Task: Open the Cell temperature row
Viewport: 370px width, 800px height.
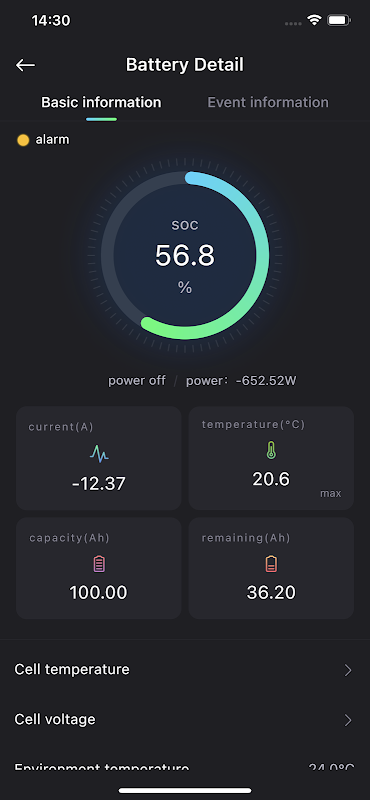Action: click(185, 669)
